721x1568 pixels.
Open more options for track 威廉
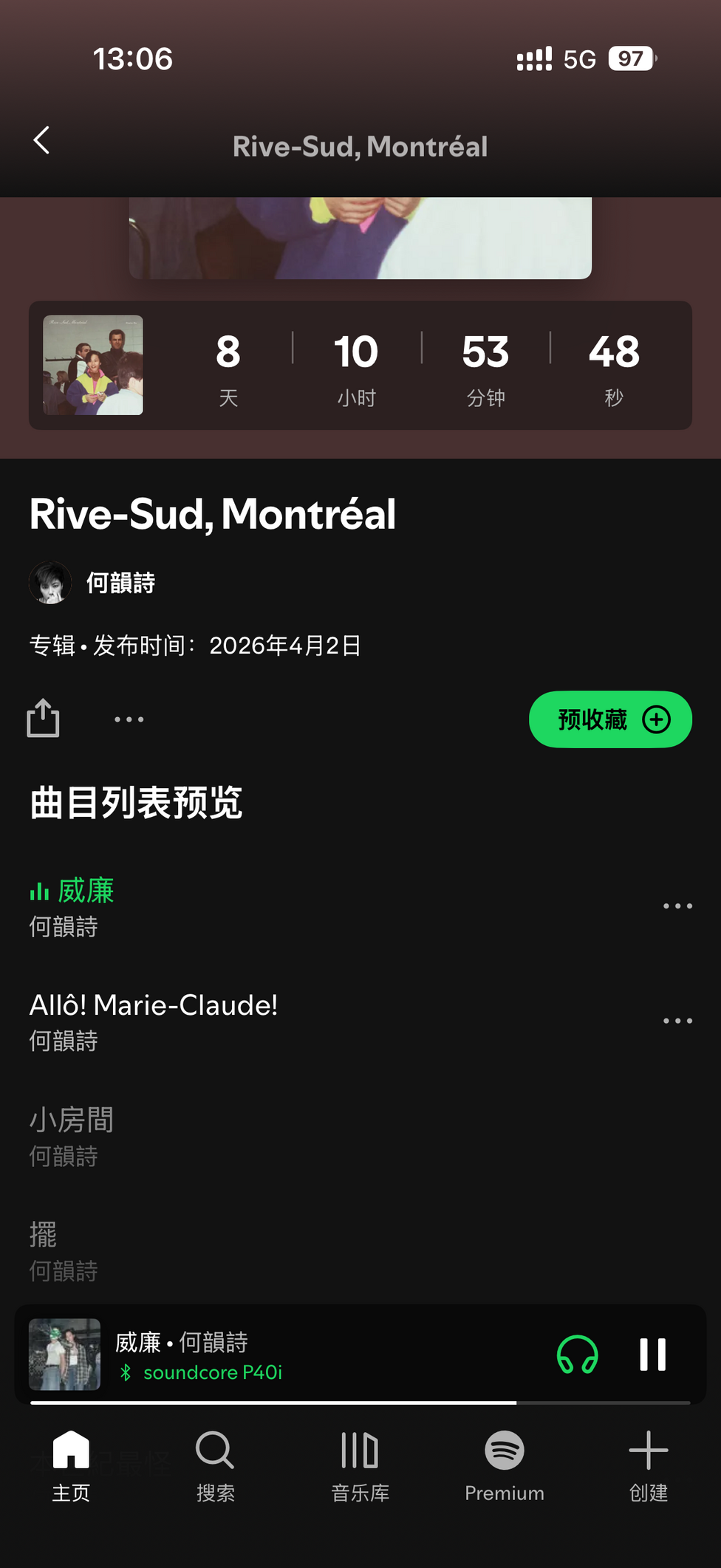point(677,906)
